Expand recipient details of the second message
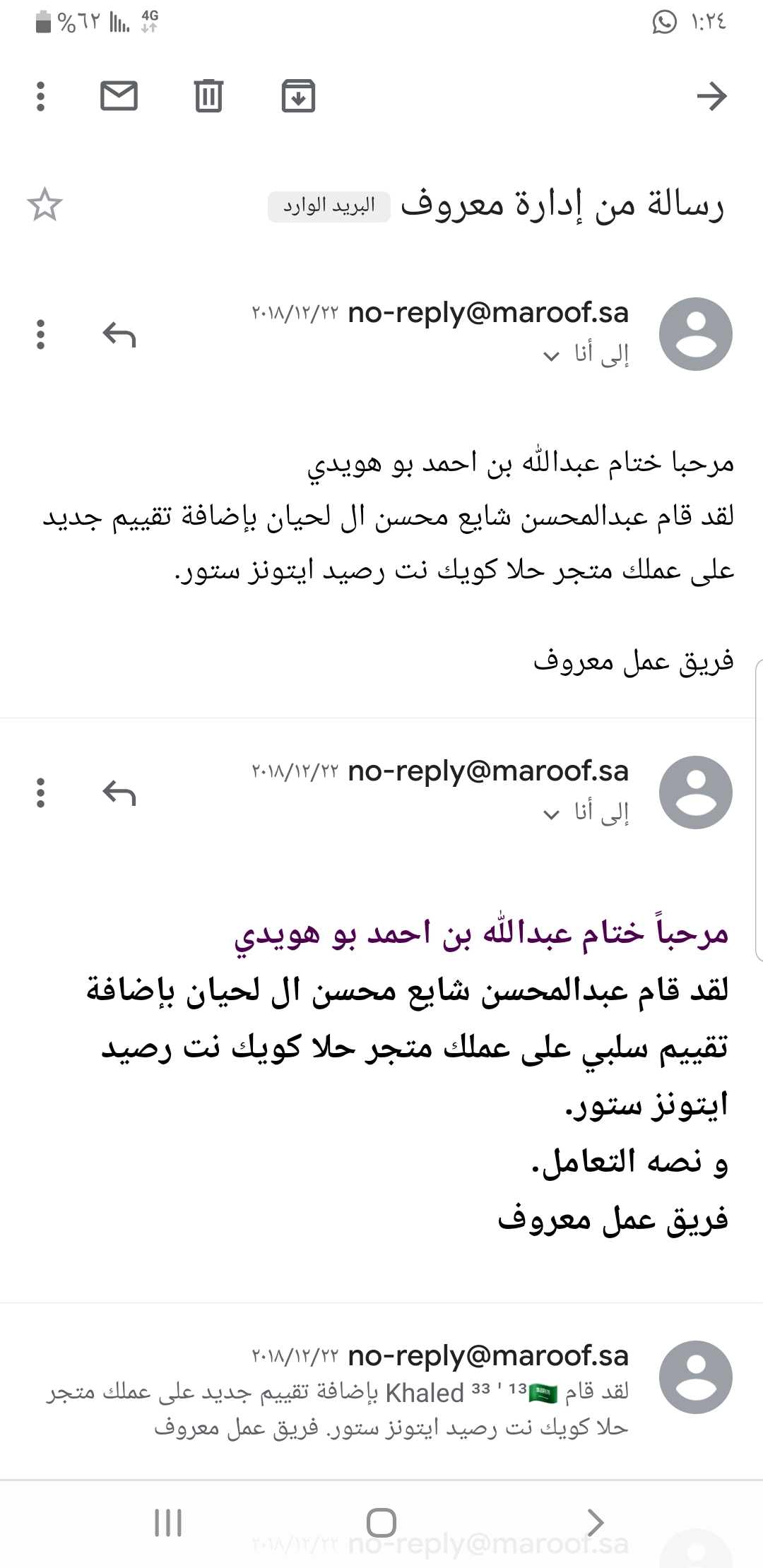763x1568 pixels. coord(552,814)
